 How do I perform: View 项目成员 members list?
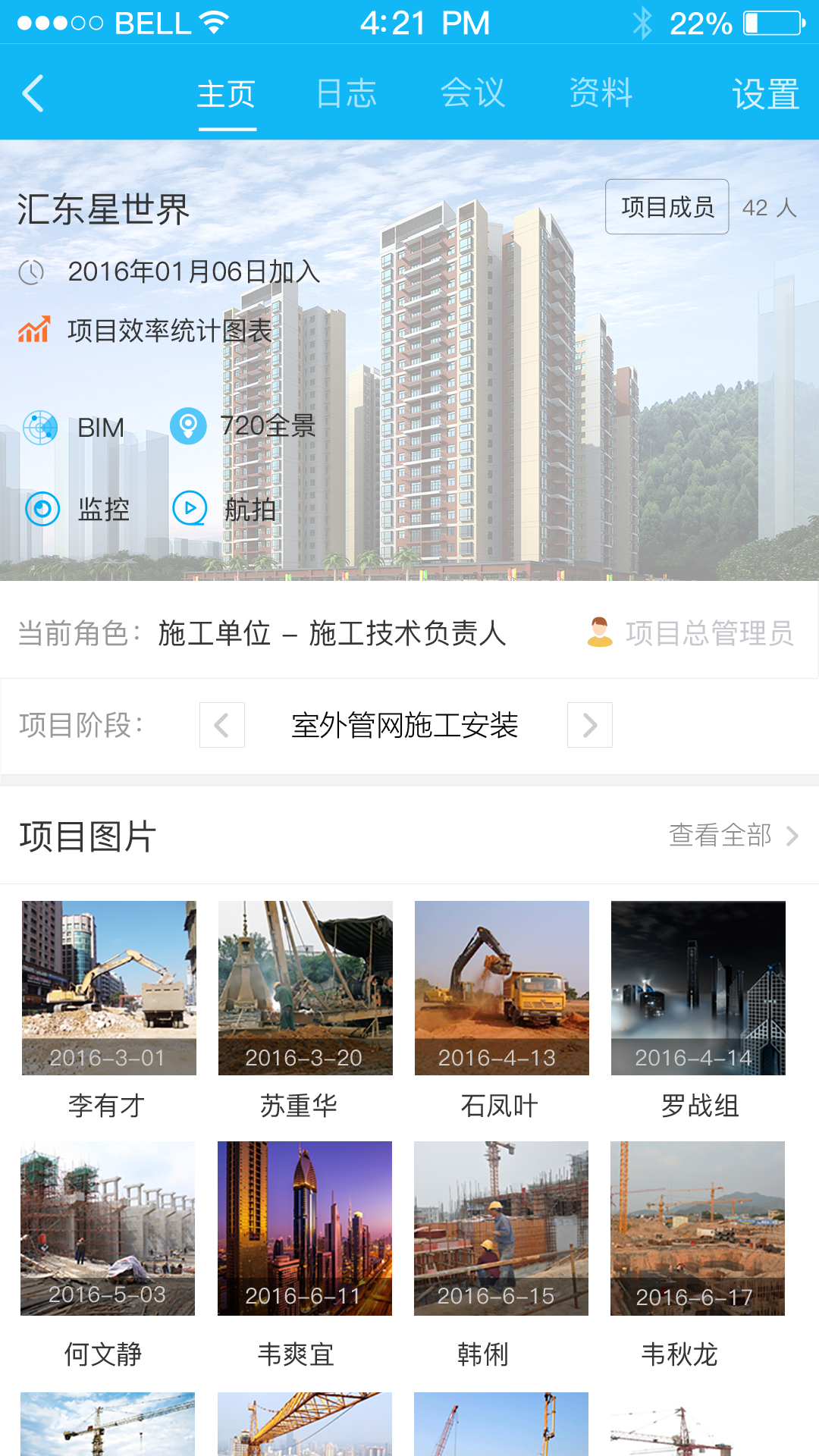point(667,206)
